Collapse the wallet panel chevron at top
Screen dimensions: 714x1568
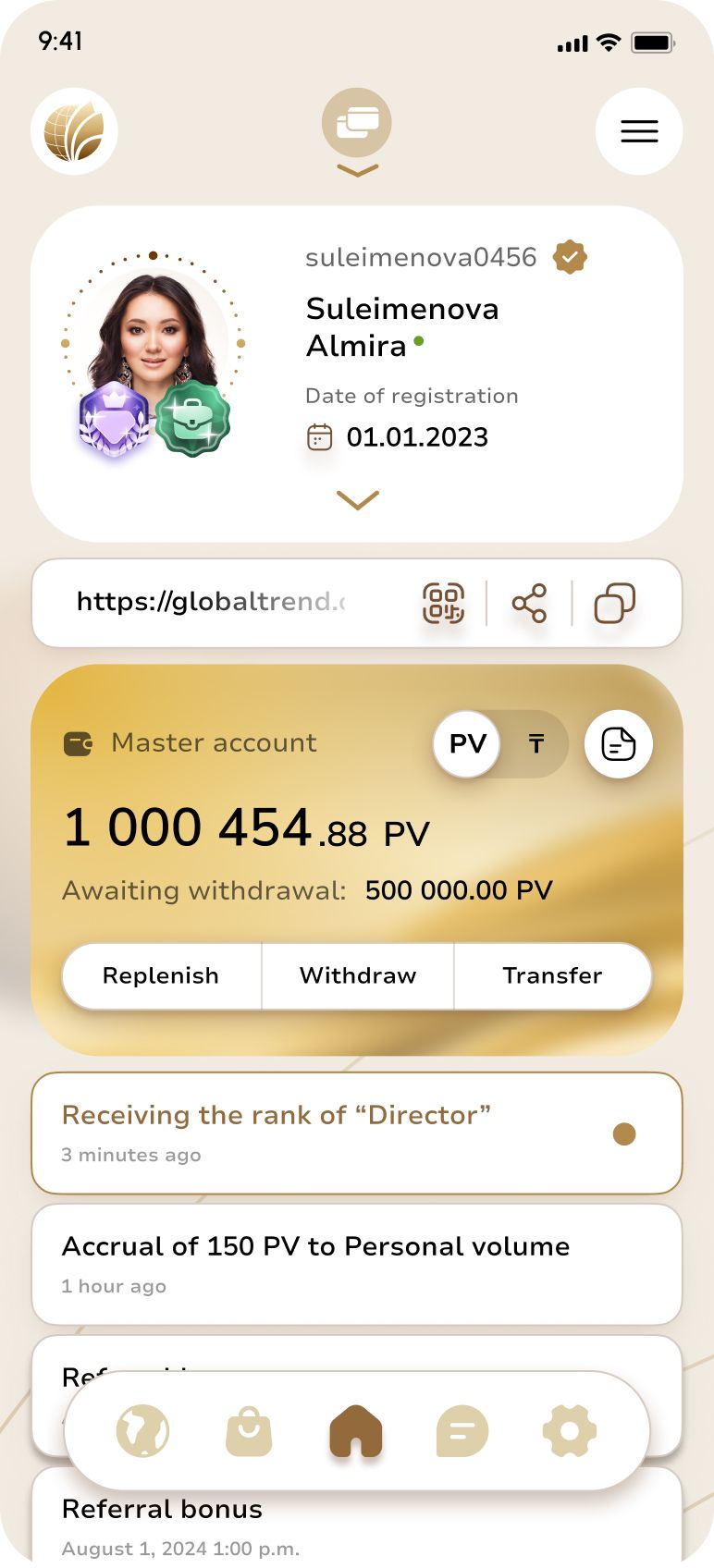pos(357,170)
